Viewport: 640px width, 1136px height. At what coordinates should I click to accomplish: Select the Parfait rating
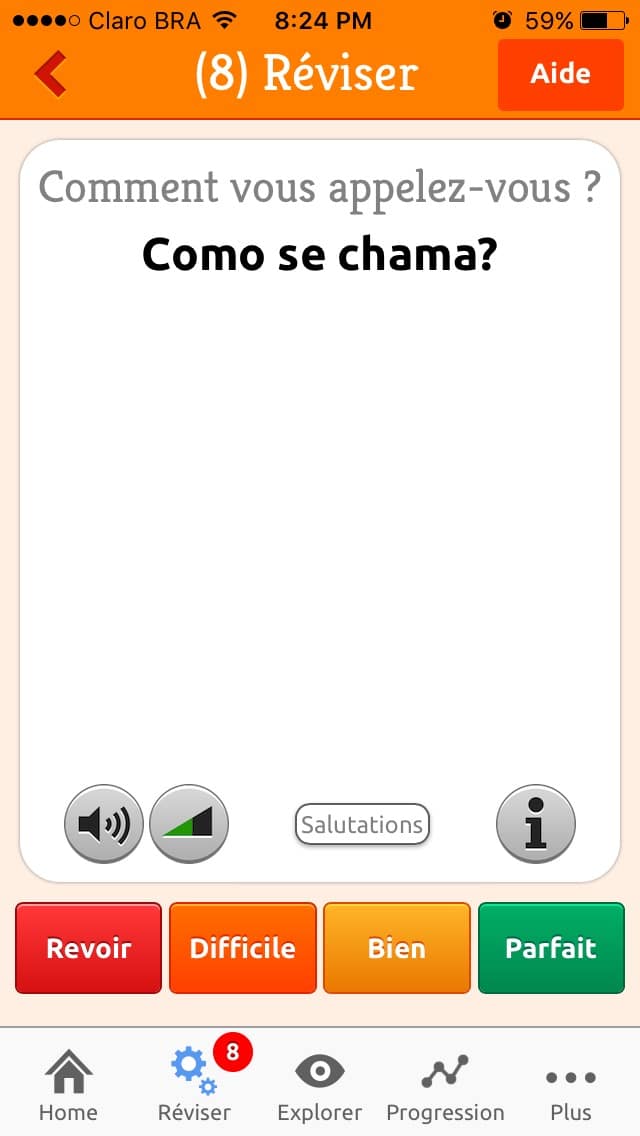(x=551, y=948)
